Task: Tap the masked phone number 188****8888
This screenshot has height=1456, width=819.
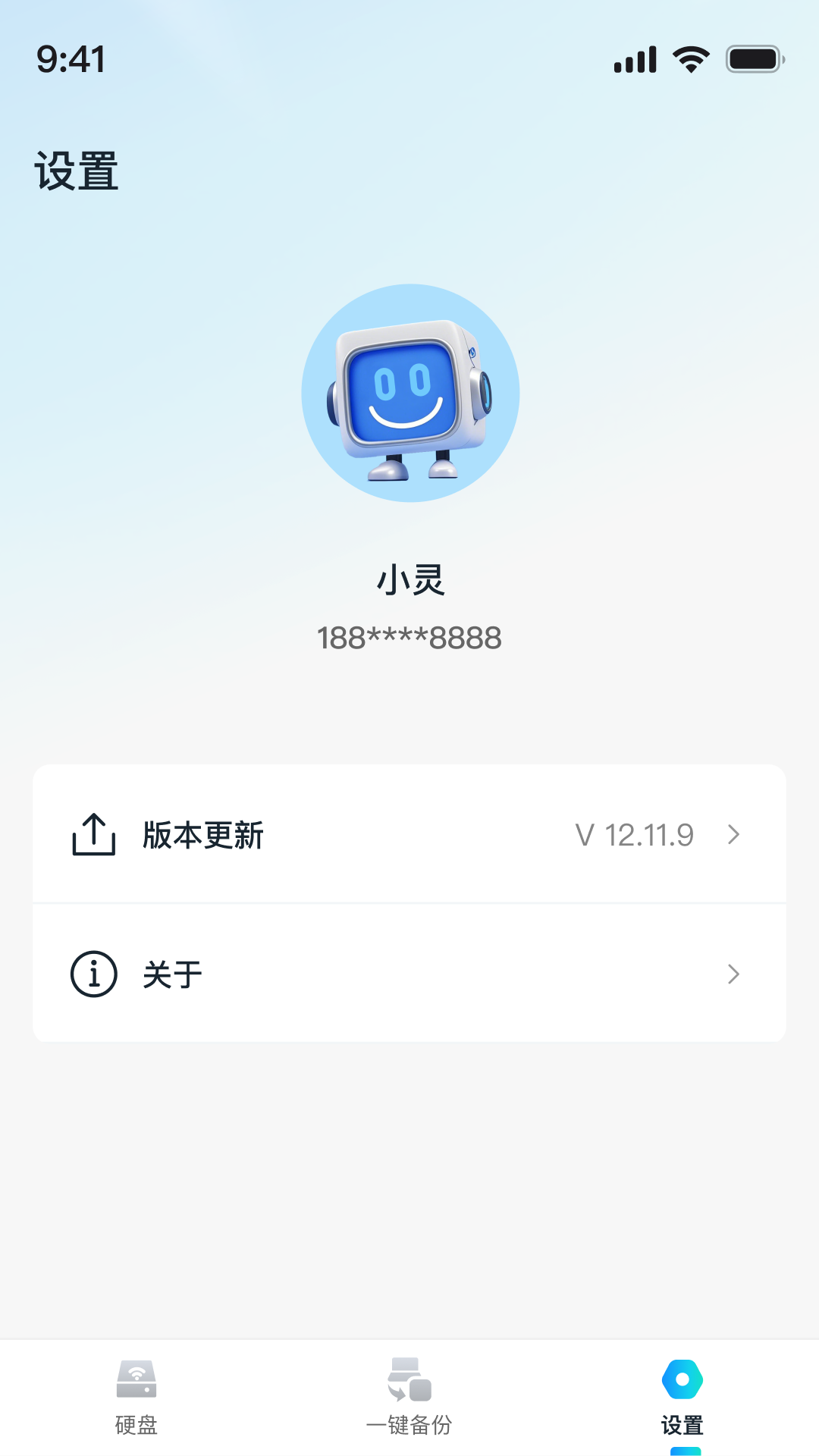Action: pos(409,637)
